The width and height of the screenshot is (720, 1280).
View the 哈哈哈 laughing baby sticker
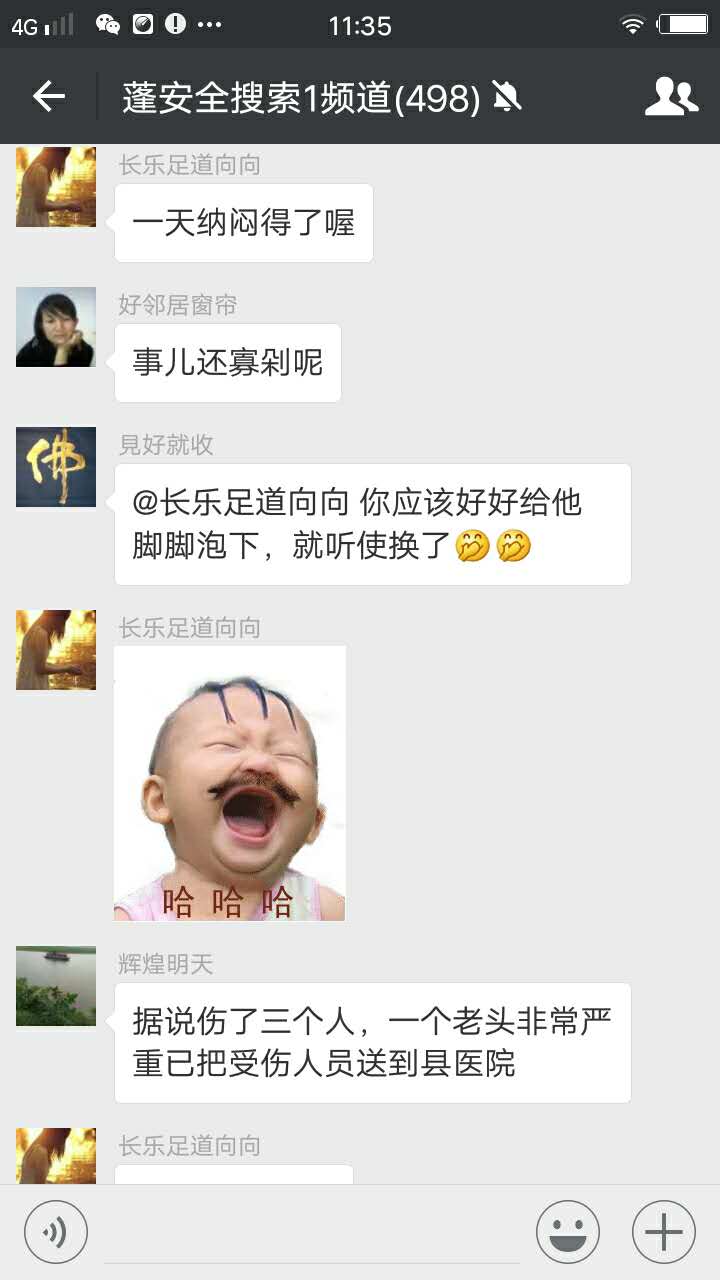coord(230,783)
